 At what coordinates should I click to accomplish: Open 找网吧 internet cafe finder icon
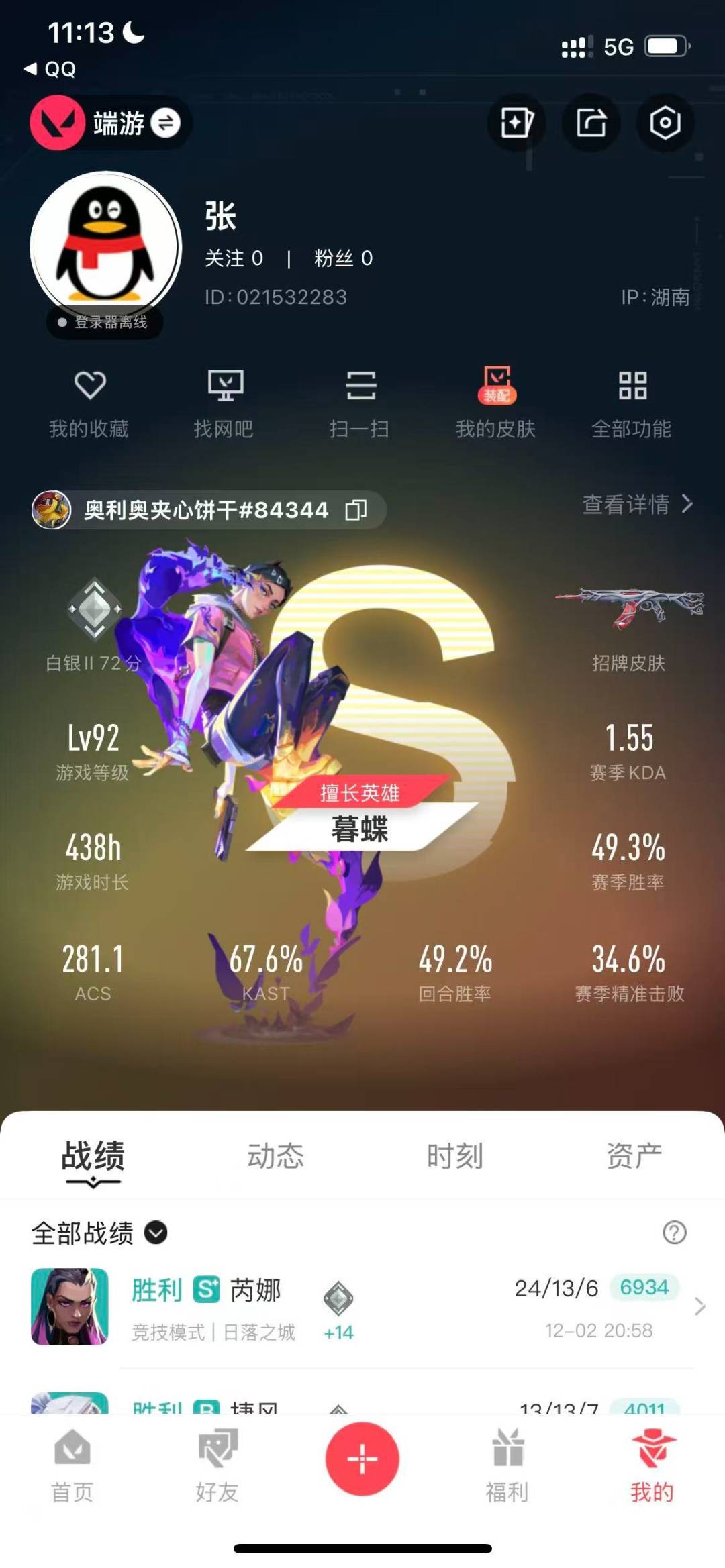coord(226,403)
